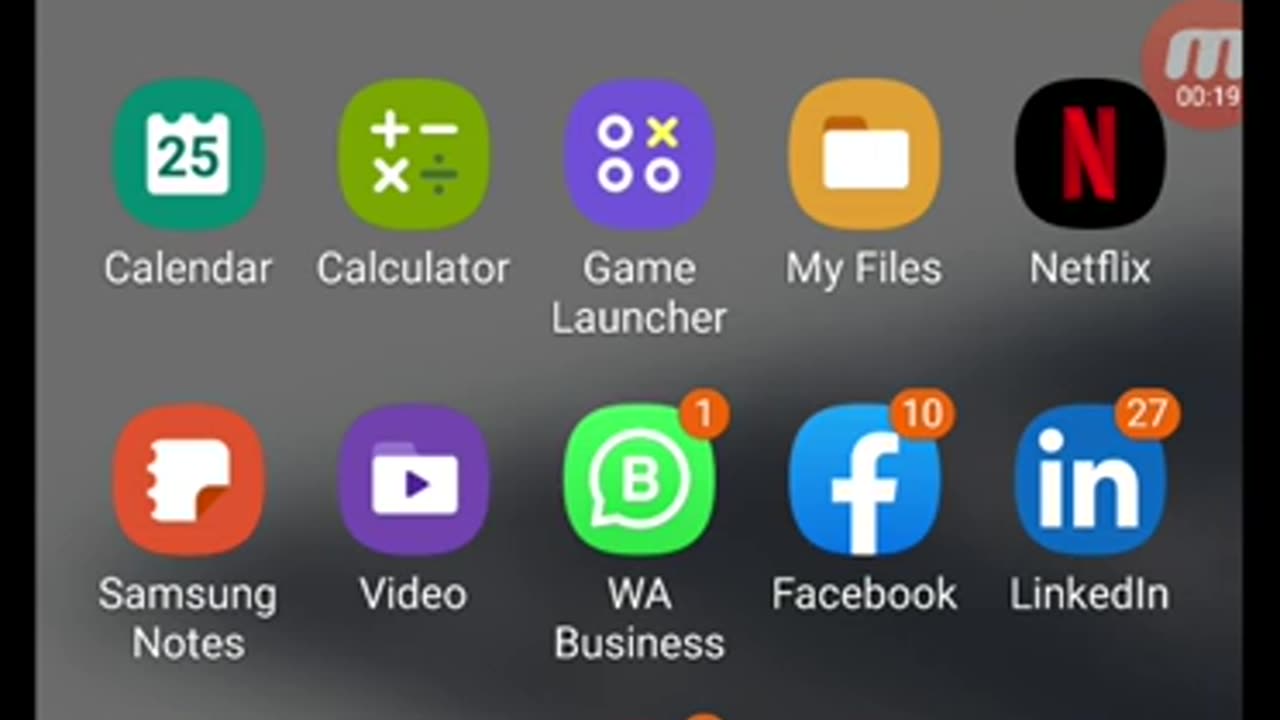
Task: Open the Video app
Action: 413,480
